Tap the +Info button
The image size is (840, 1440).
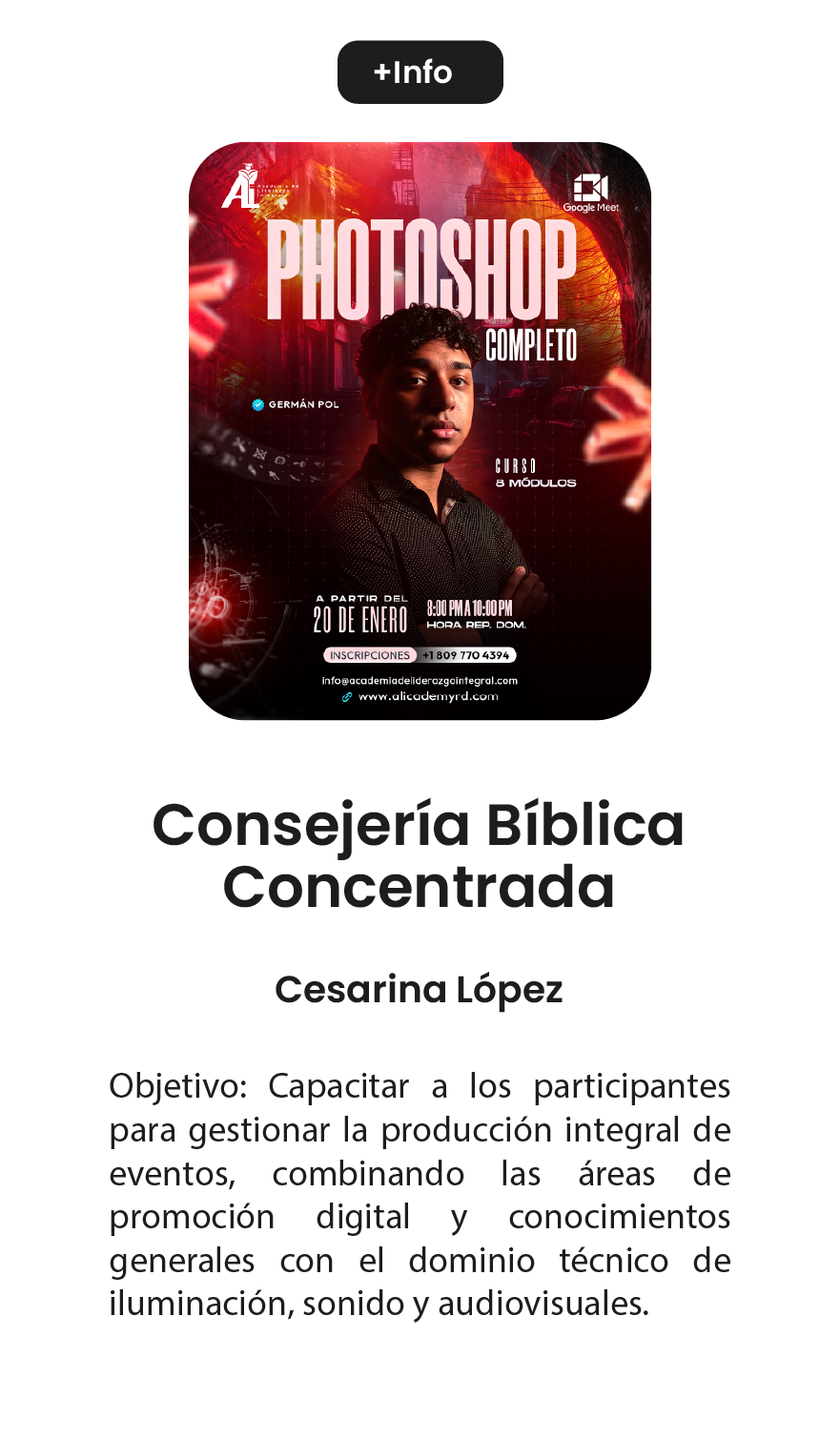click(x=420, y=72)
